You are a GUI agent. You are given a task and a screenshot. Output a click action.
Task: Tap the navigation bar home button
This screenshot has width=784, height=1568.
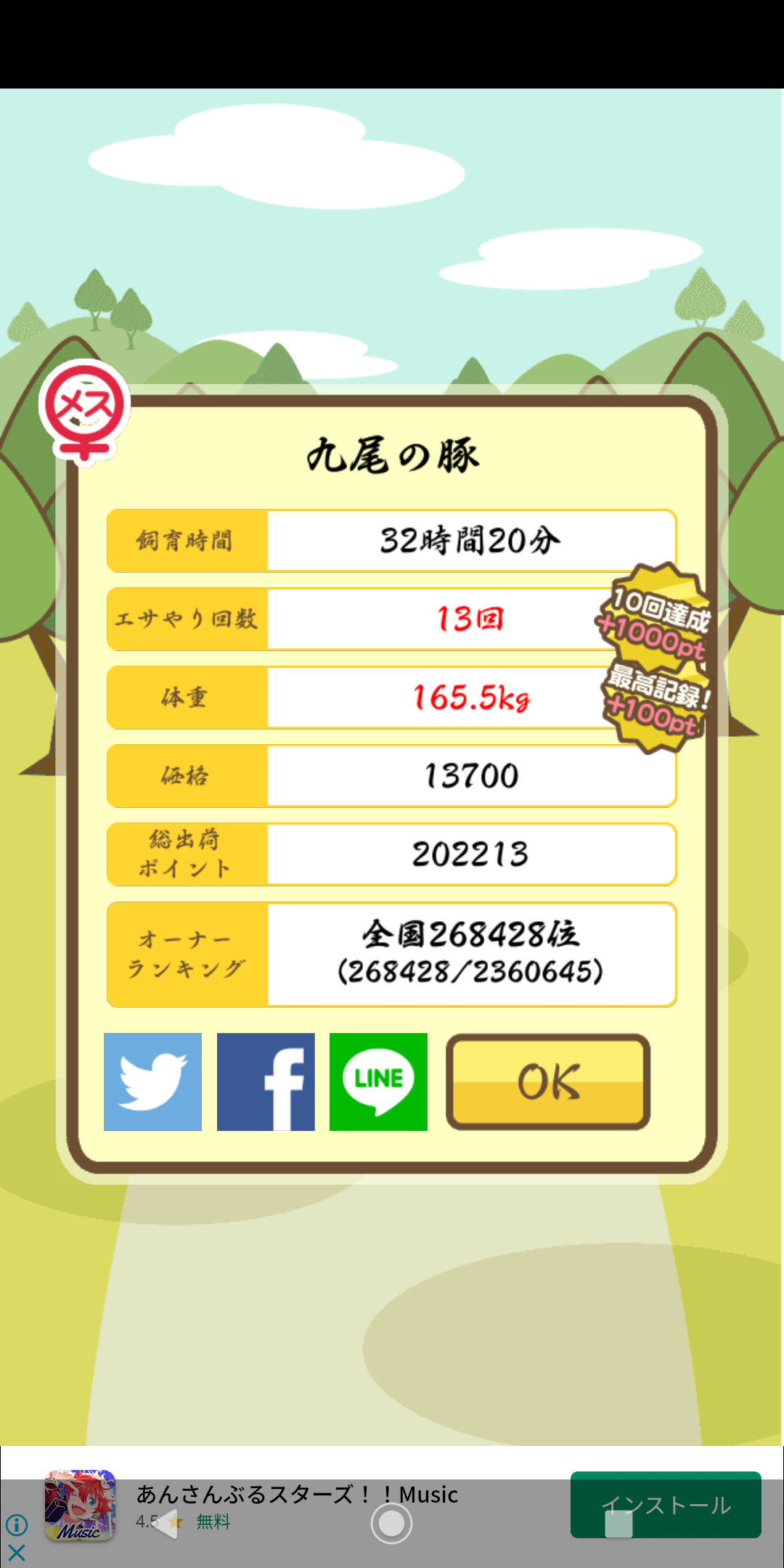pyautogui.click(x=392, y=1523)
